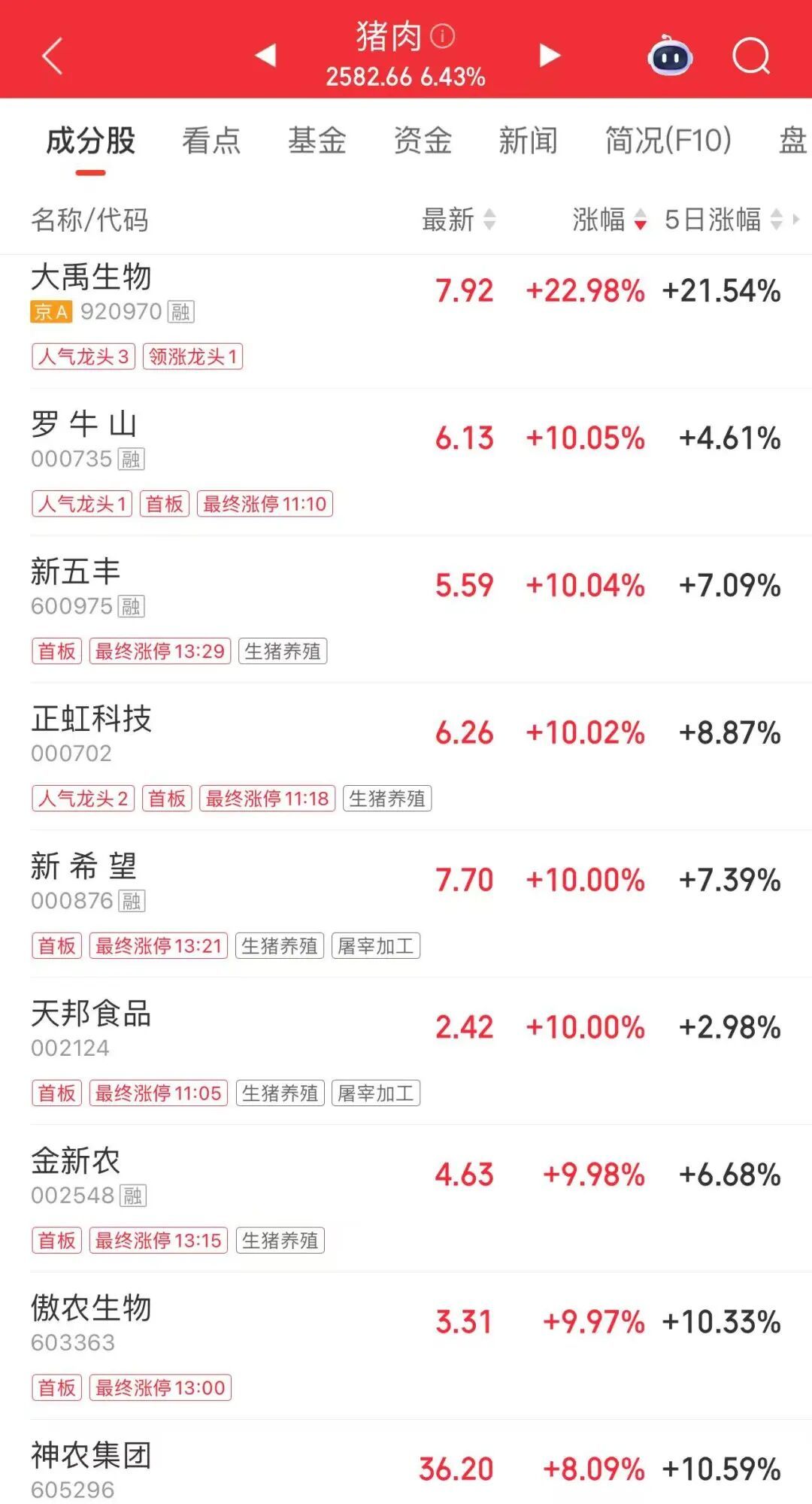
Task: Sort list by 涨幅 column
Action: (610, 220)
